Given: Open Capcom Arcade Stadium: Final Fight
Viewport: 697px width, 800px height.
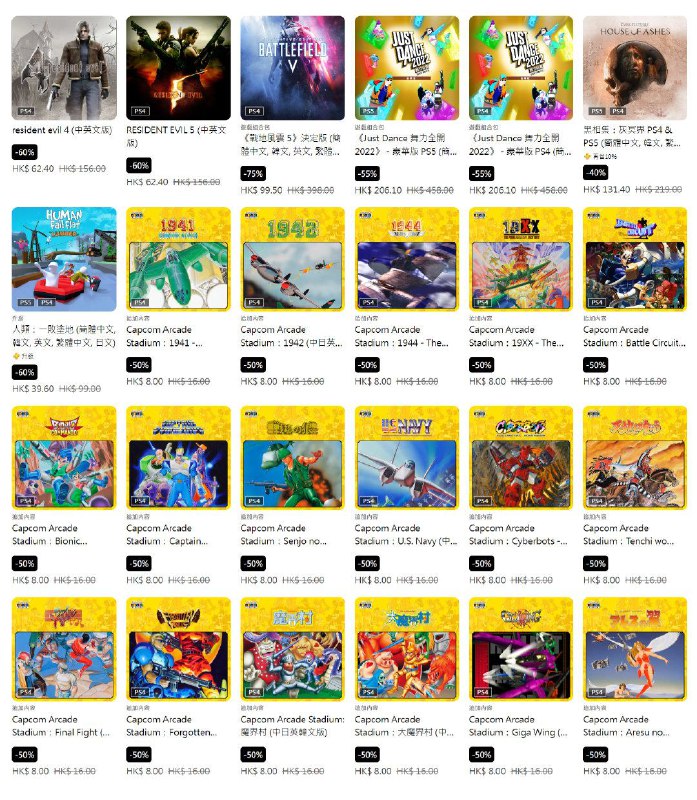Looking at the screenshot, I should click(x=64, y=649).
